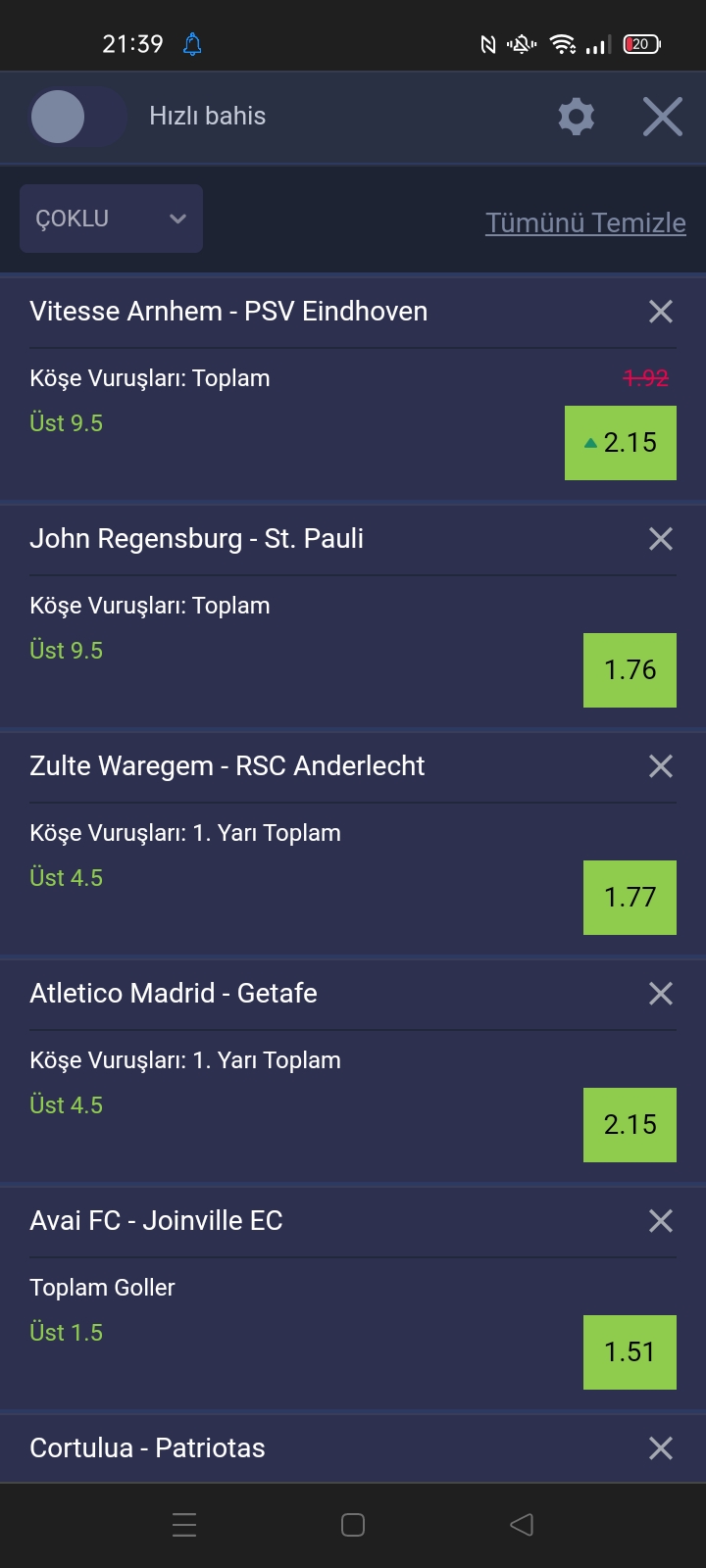706x1568 pixels.
Task: Toggle the Hızlı bahis switch
Action: pyautogui.click(x=78, y=117)
